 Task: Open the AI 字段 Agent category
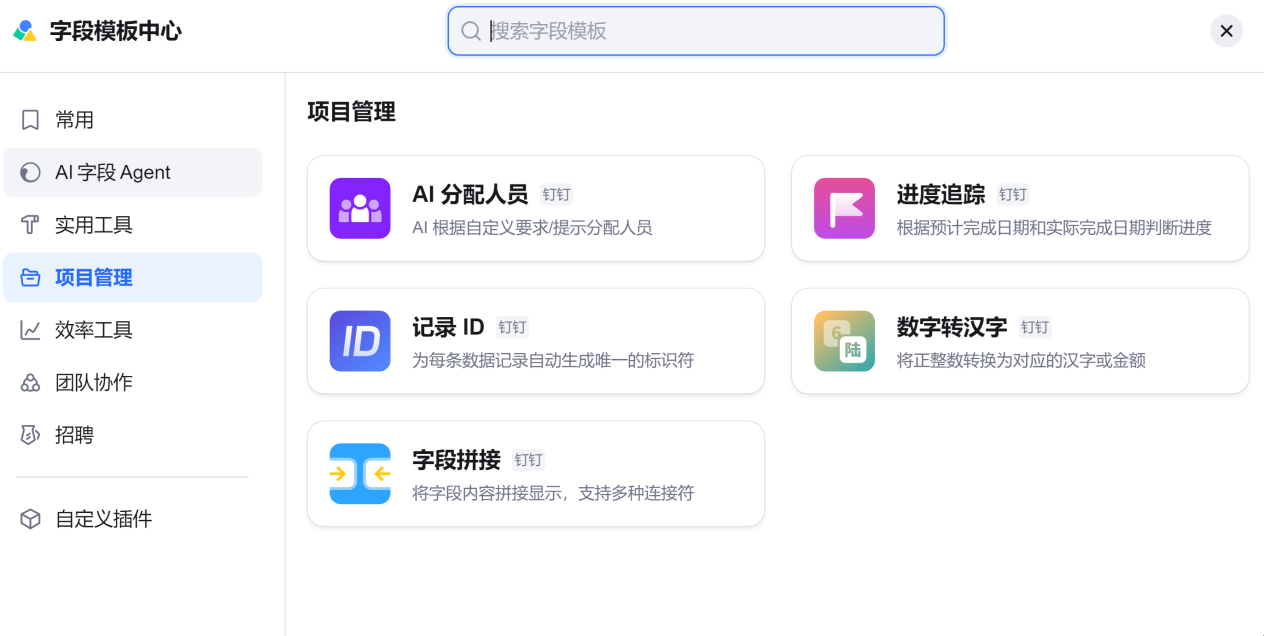[112, 173]
